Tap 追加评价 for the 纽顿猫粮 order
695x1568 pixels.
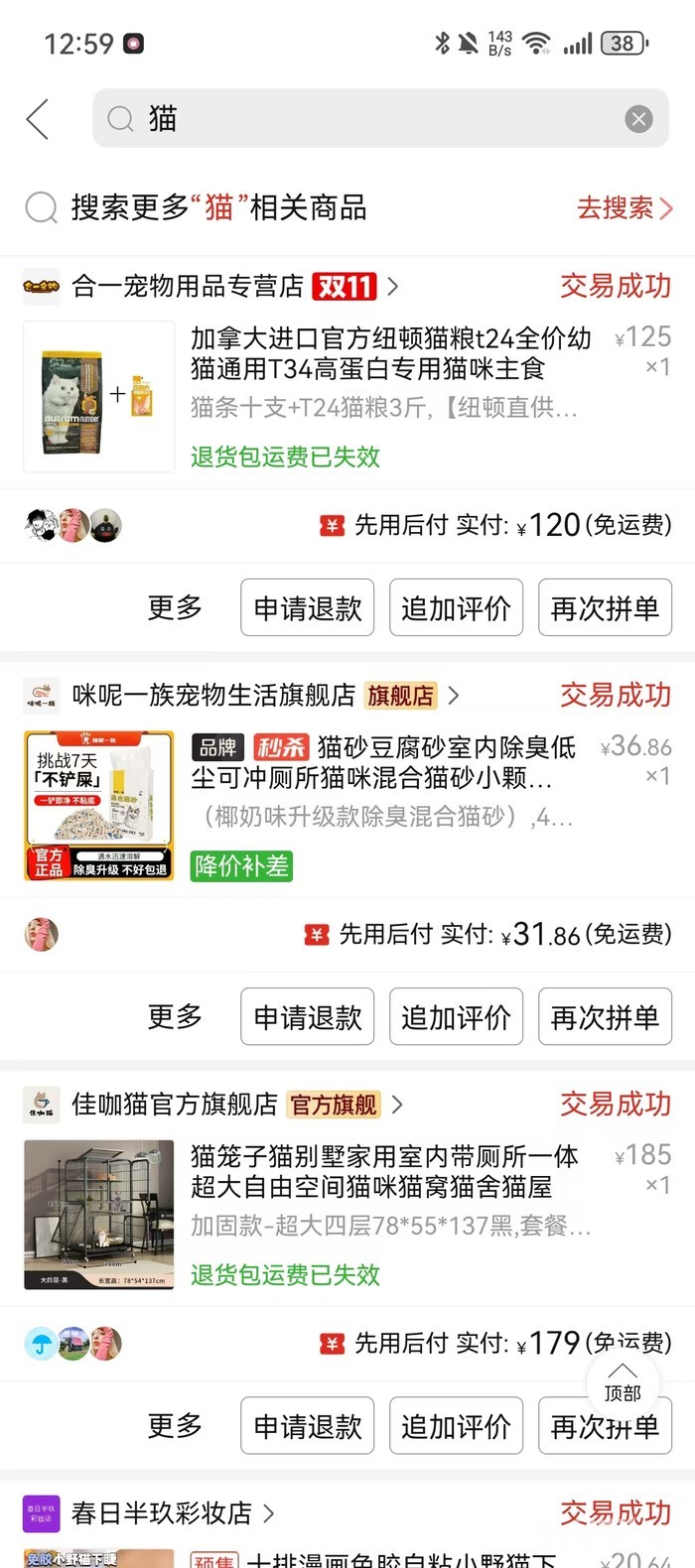pos(456,607)
